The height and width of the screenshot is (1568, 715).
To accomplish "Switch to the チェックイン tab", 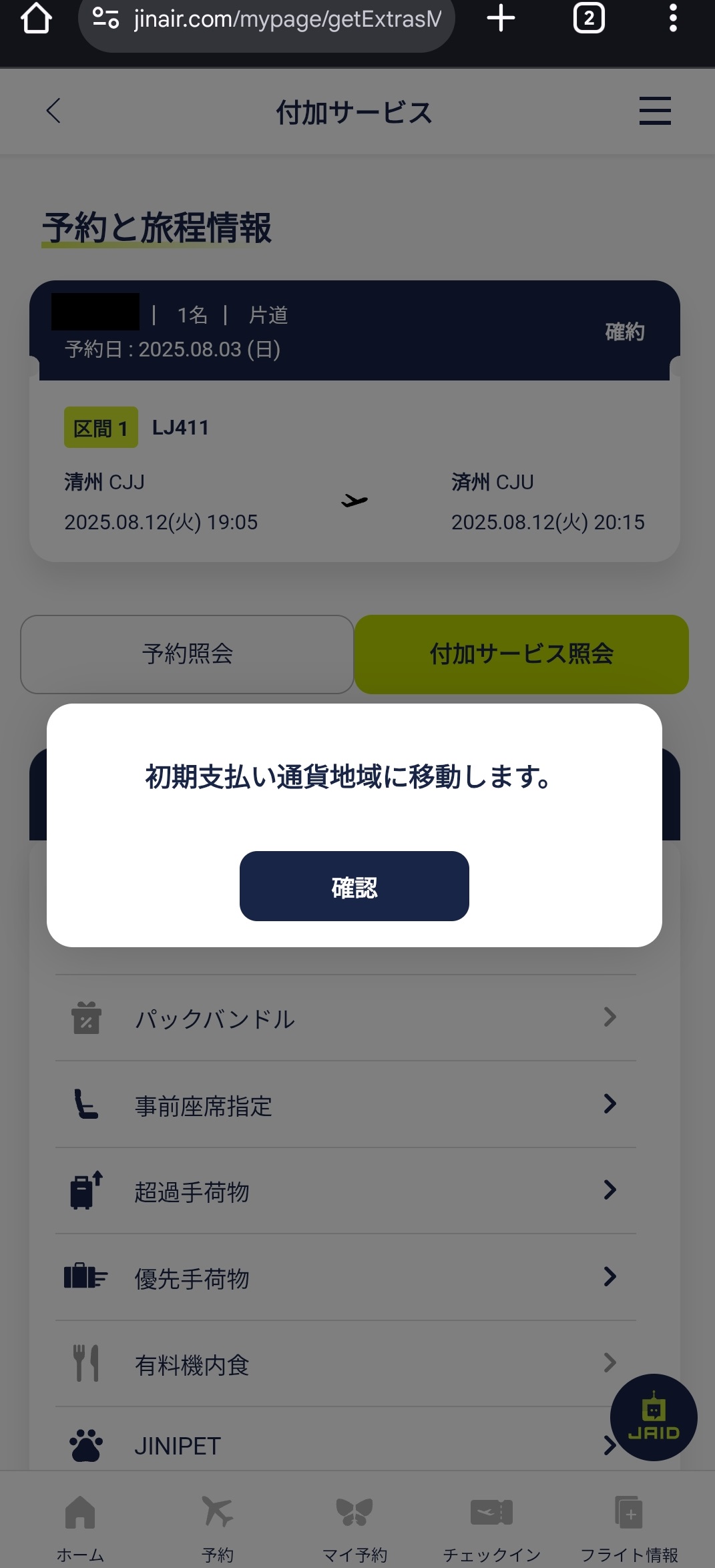I will click(491, 1525).
